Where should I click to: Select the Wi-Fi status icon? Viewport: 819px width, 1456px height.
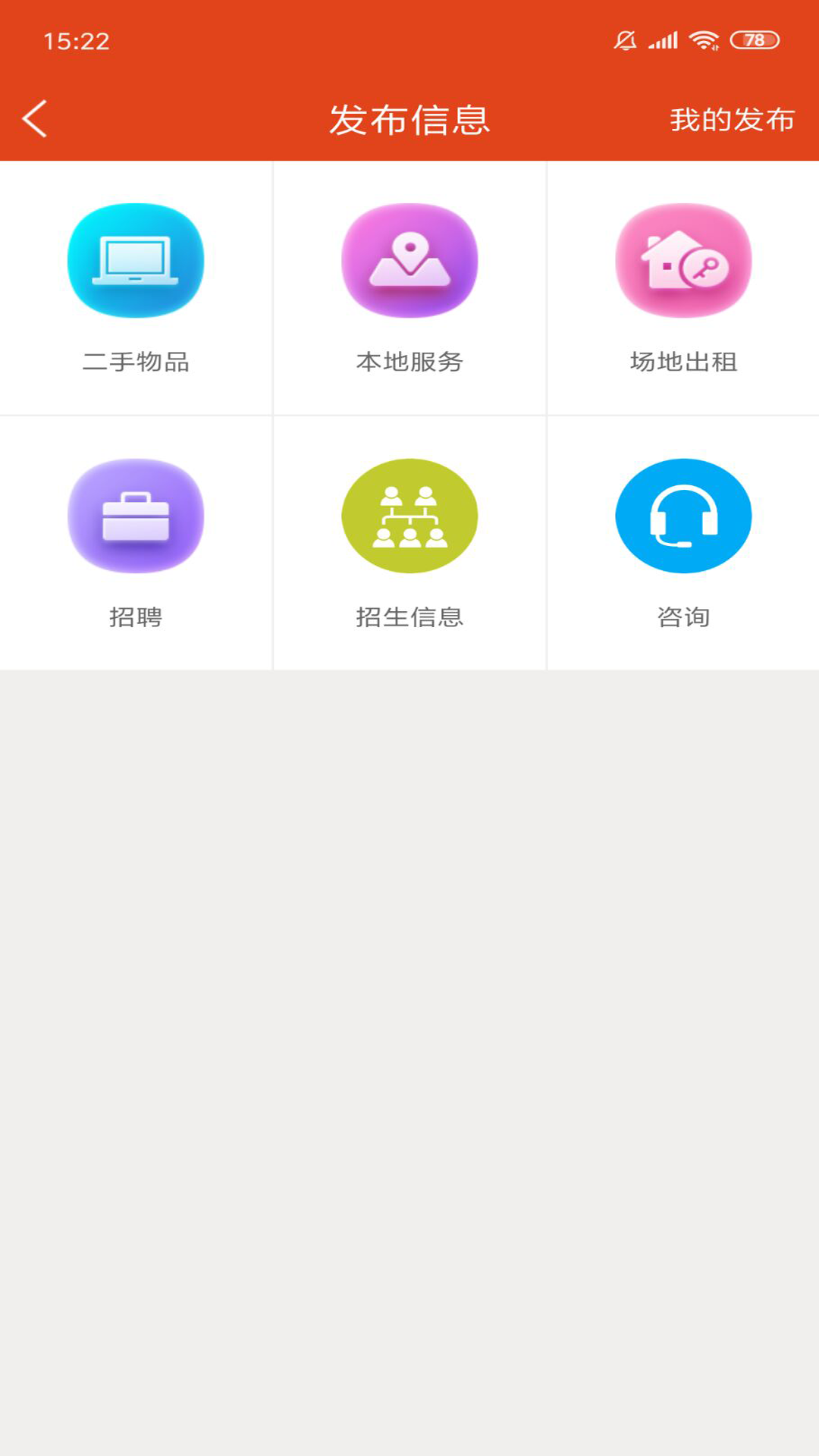point(702,42)
